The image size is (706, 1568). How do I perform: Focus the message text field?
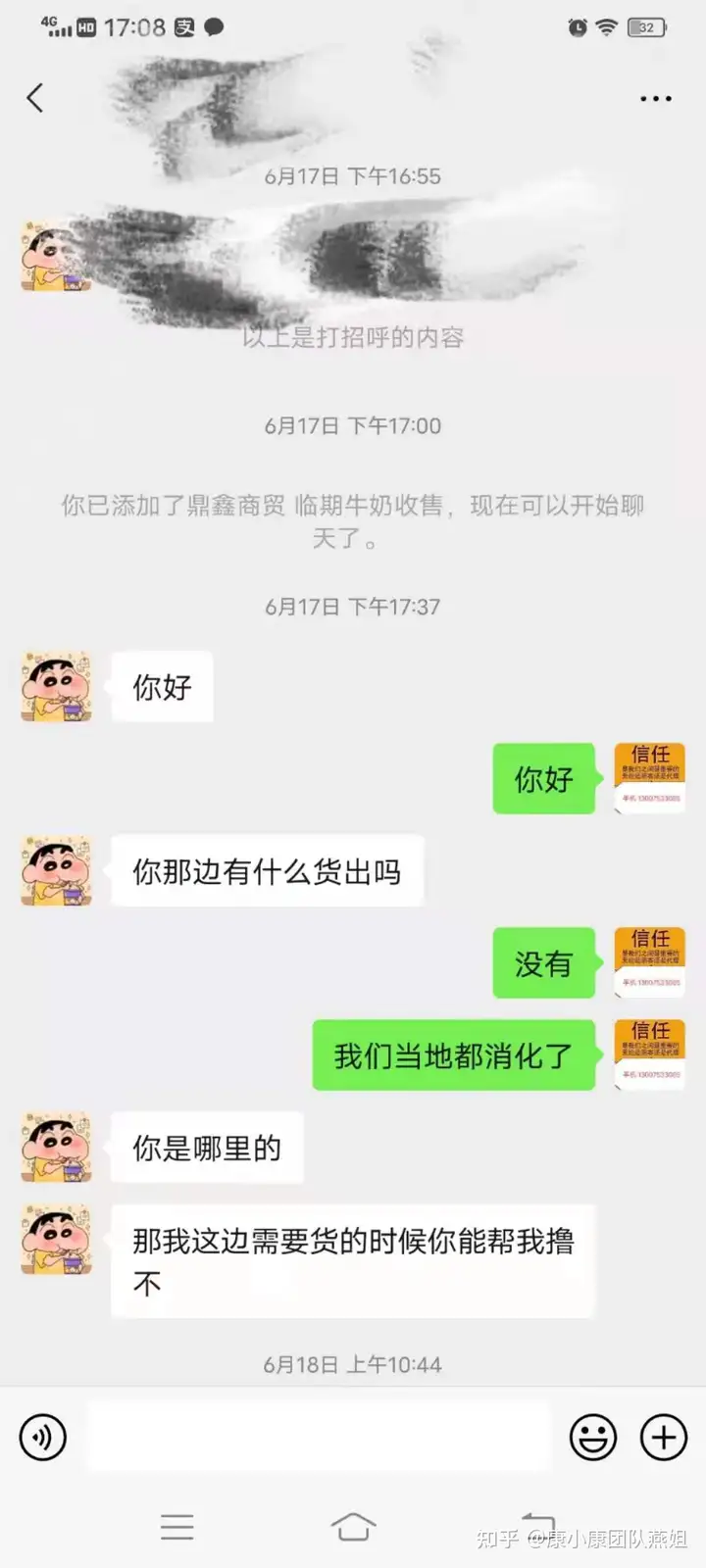(319, 1438)
